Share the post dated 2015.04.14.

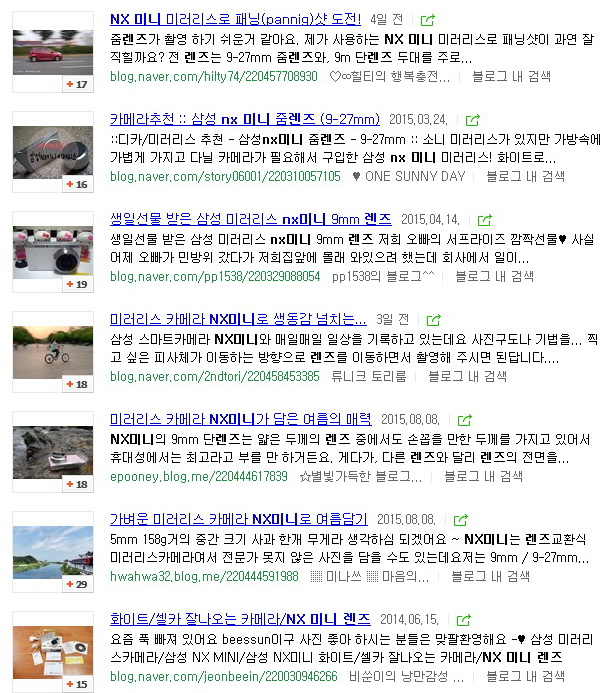click(x=485, y=220)
